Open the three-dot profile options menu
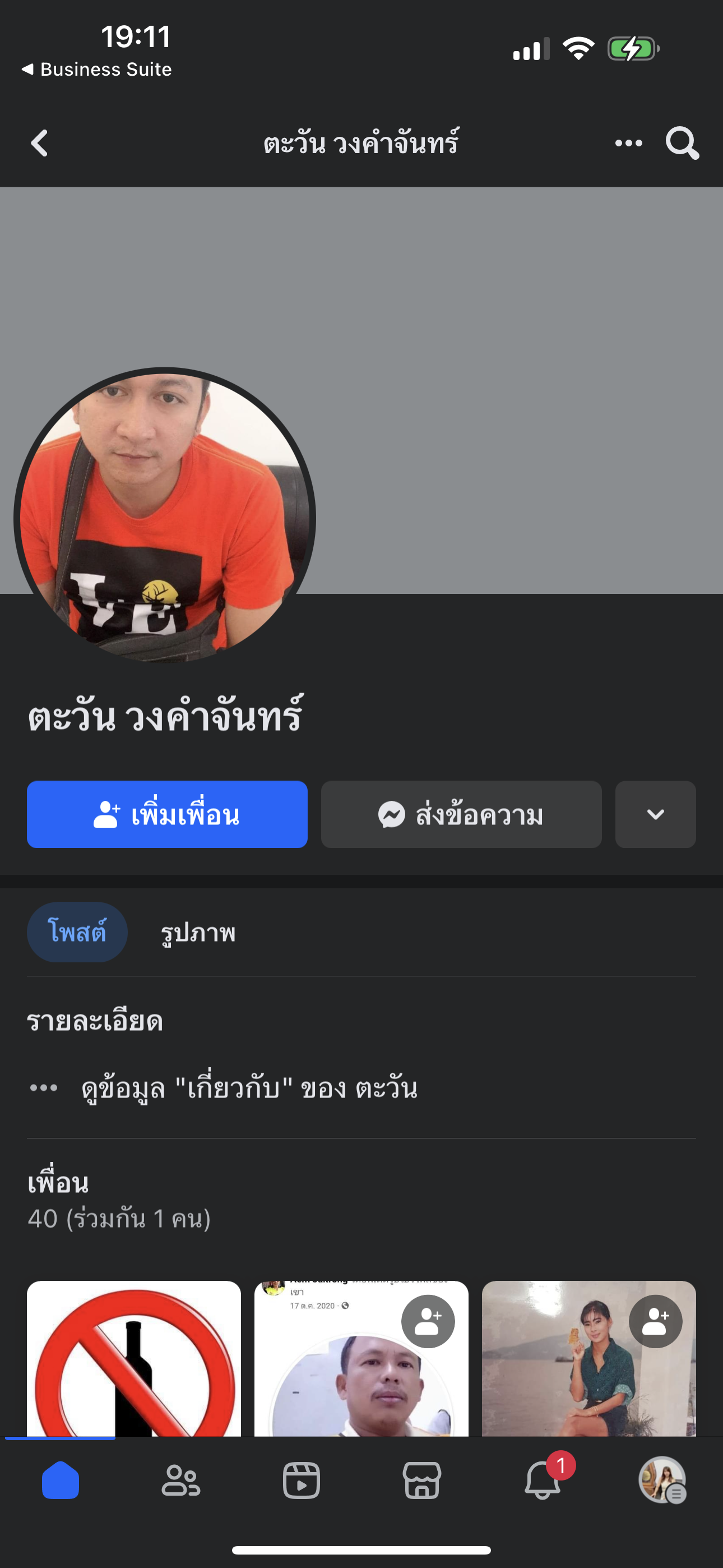 pos(628,144)
